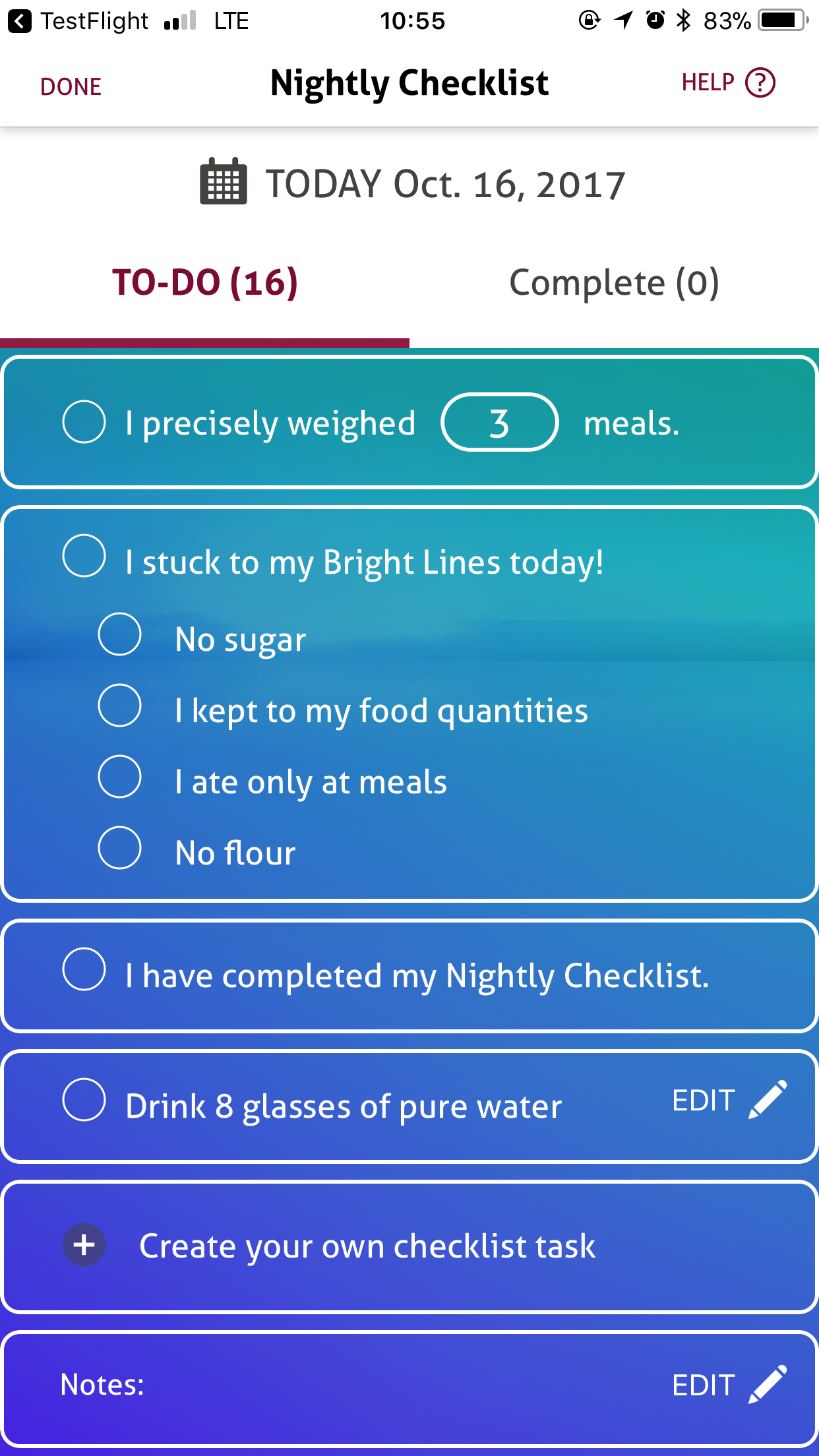Open the date calendar picker
Viewport: 819px width, 1456px height.
pos(224,181)
